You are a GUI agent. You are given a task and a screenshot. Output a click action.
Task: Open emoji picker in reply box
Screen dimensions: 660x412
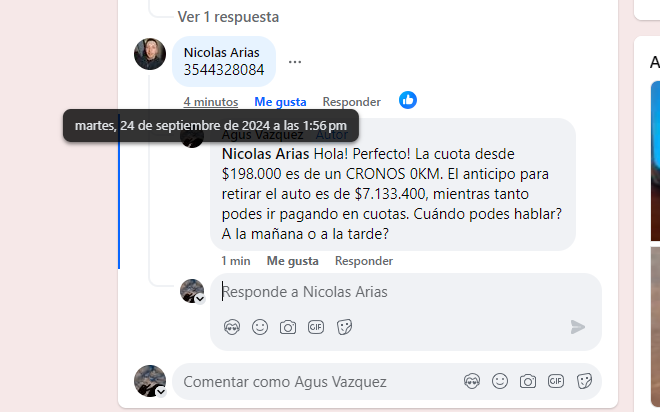(260, 327)
